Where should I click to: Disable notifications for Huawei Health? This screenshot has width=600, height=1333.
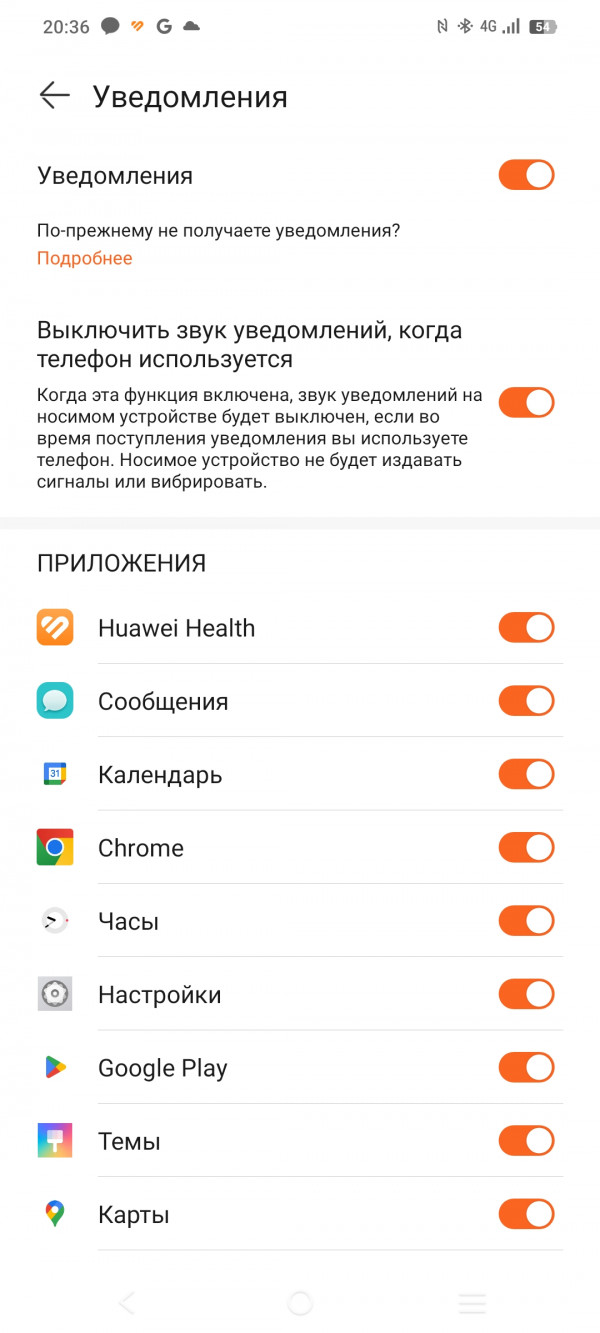click(x=526, y=628)
